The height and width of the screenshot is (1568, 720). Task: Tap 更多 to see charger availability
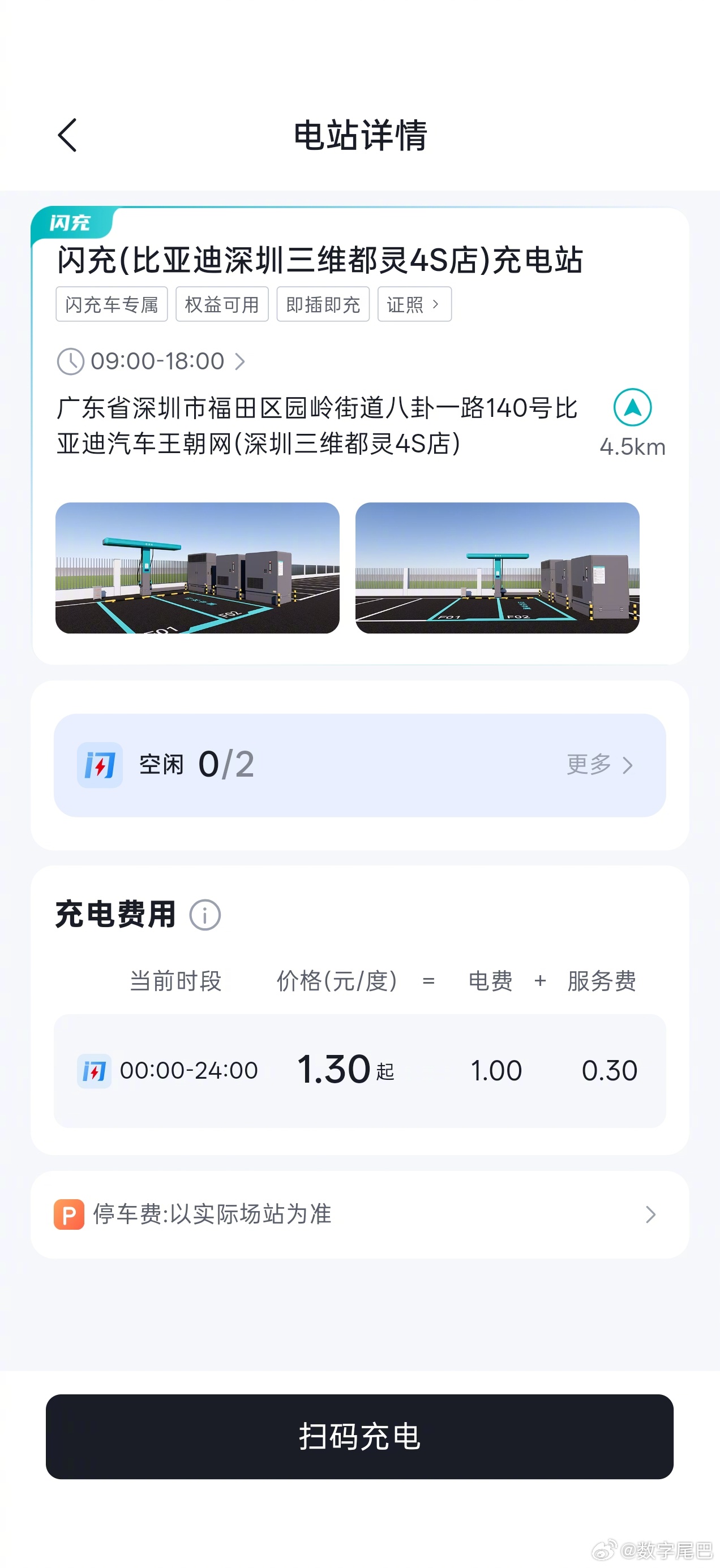[599, 765]
